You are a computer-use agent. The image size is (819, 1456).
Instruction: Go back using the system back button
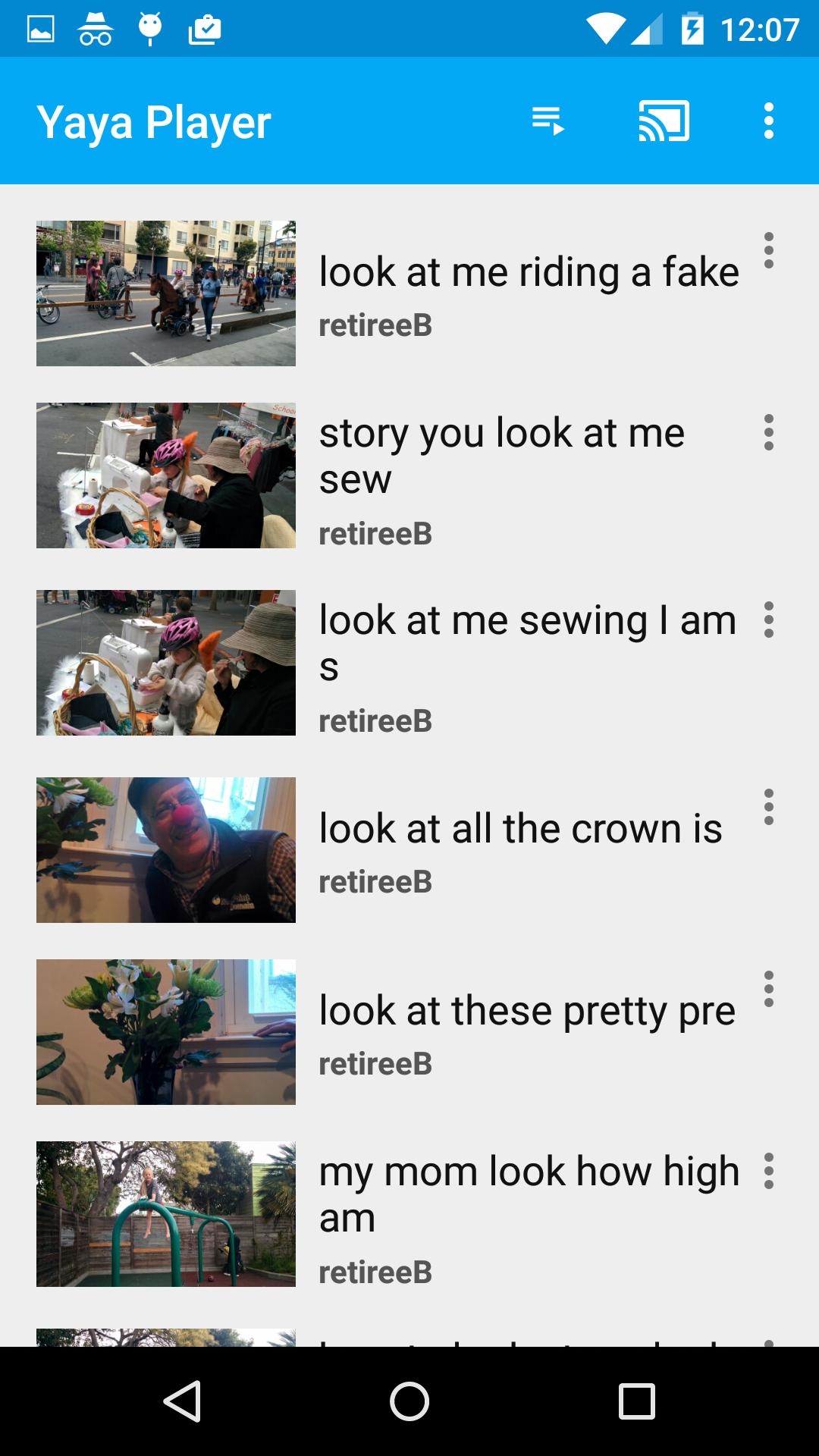pos(182,1401)
